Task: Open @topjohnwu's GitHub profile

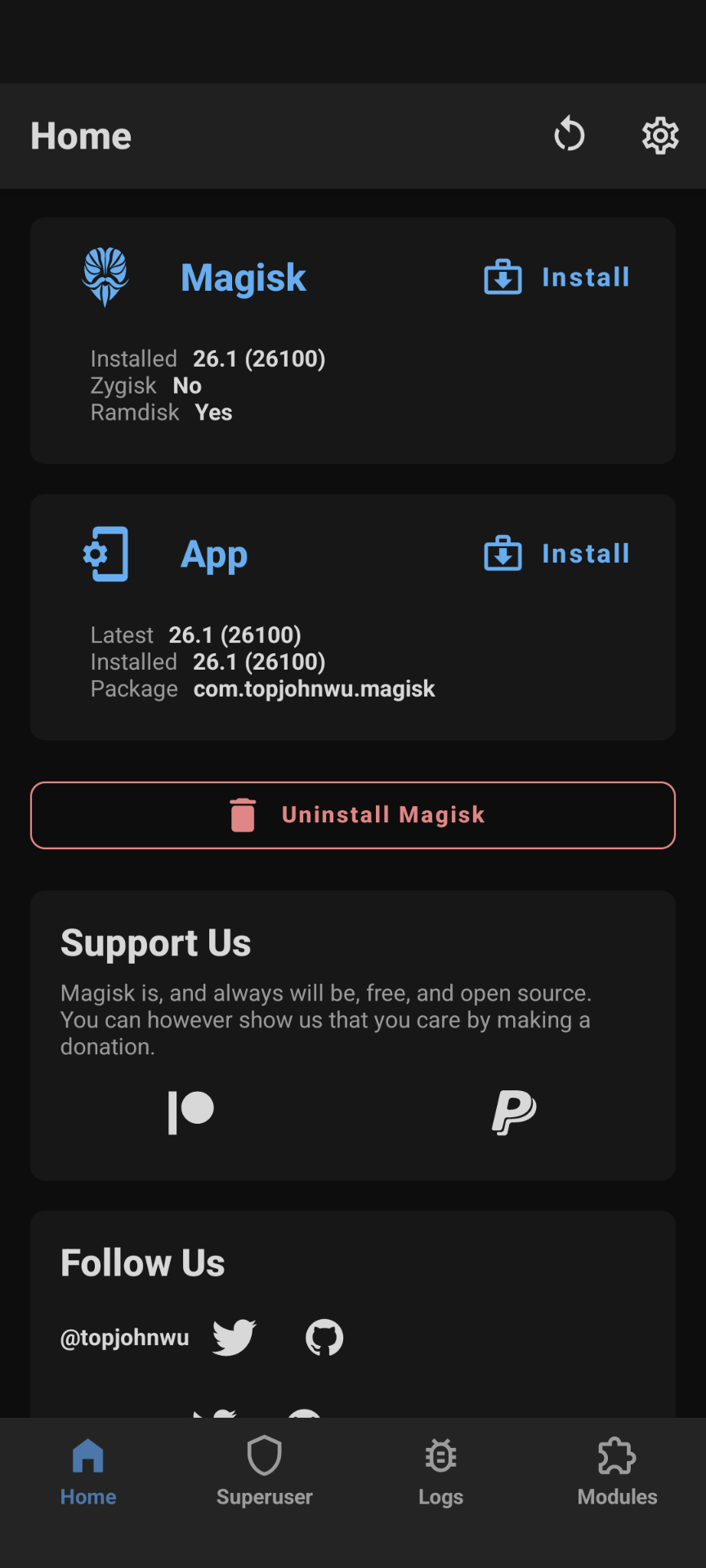Action: pos(324,1338)
